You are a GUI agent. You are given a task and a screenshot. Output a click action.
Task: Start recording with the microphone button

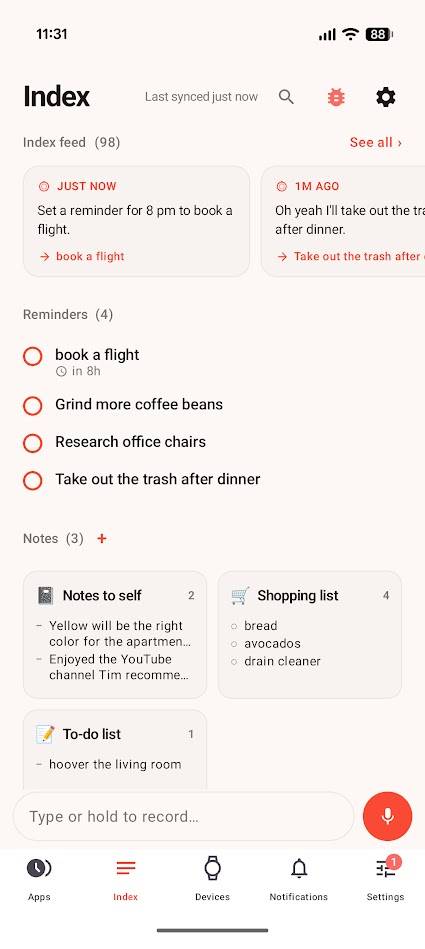point(387,816)
